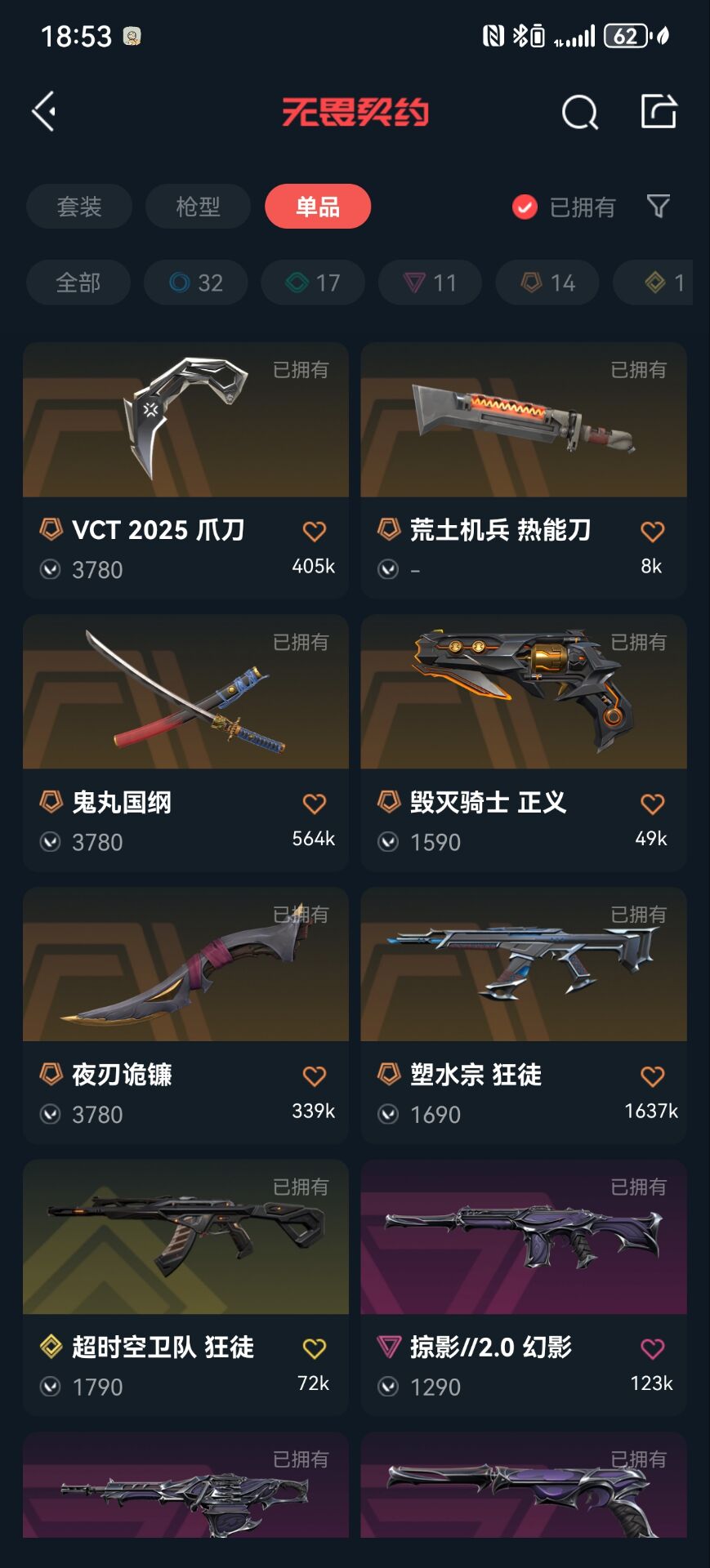Uncheck the 已拥有 filter checkbox

525,207
